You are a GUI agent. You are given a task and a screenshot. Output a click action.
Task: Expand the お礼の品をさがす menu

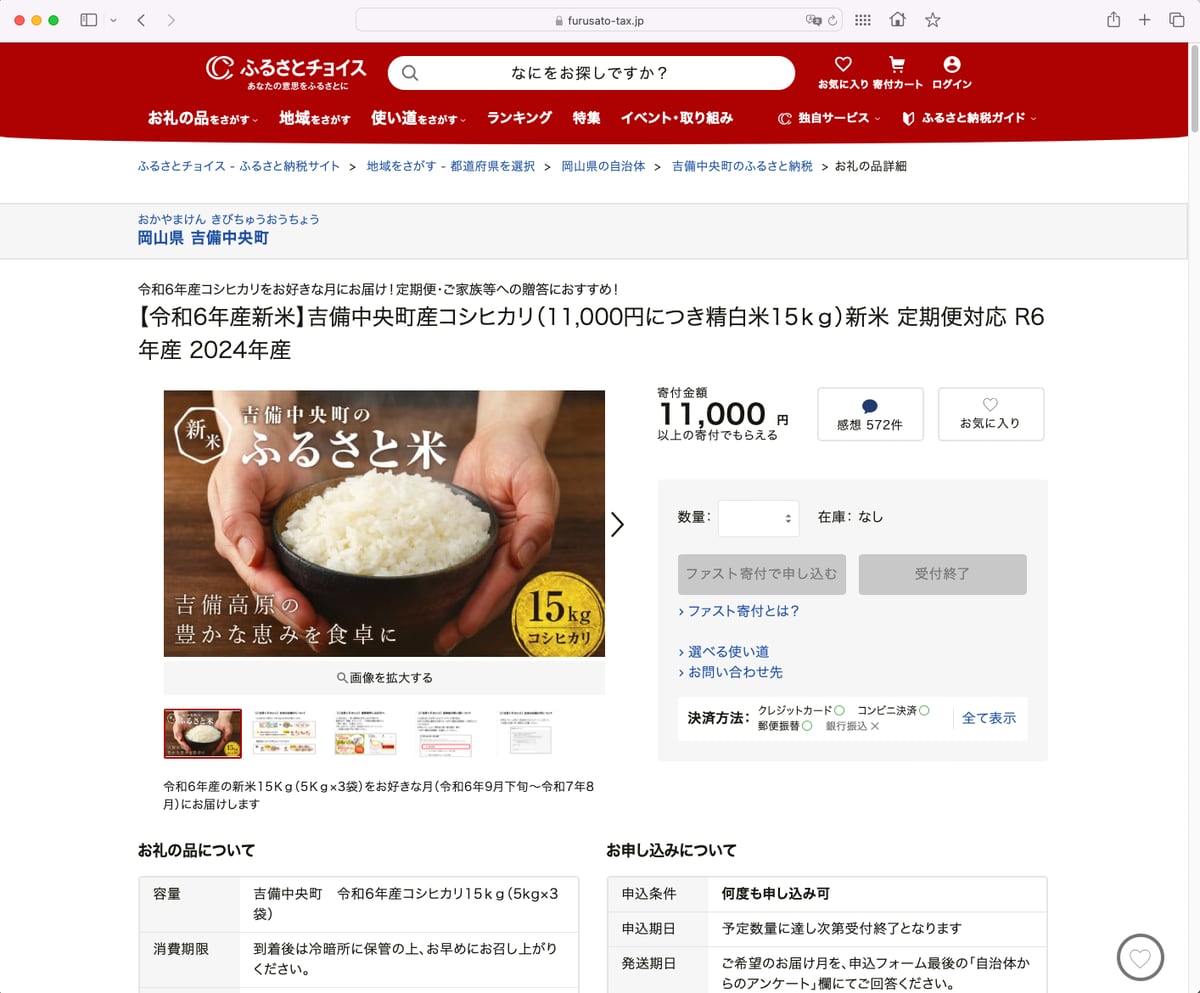coord(202,118)
